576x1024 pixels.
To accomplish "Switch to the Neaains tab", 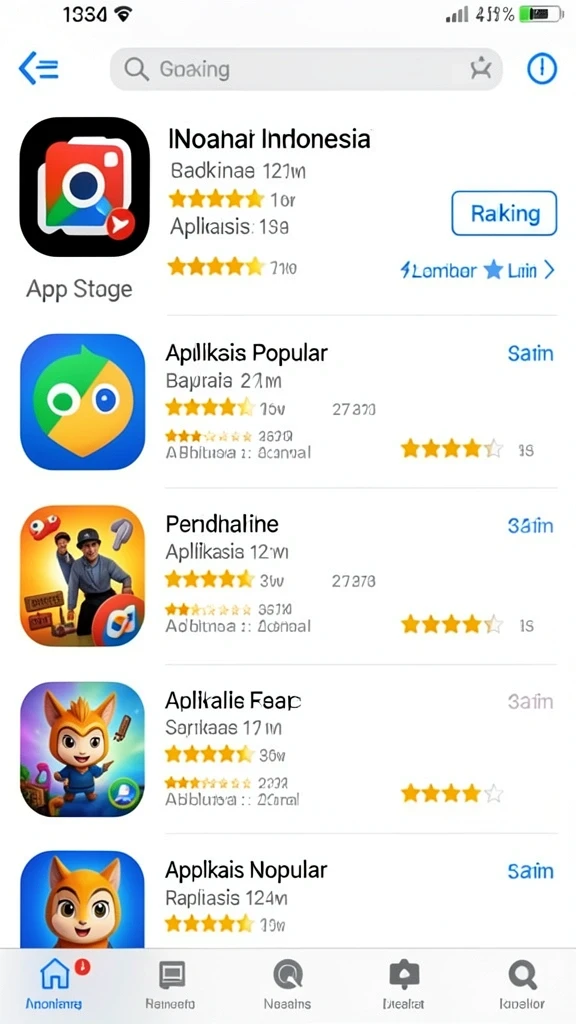I will (x=287, y=985).
